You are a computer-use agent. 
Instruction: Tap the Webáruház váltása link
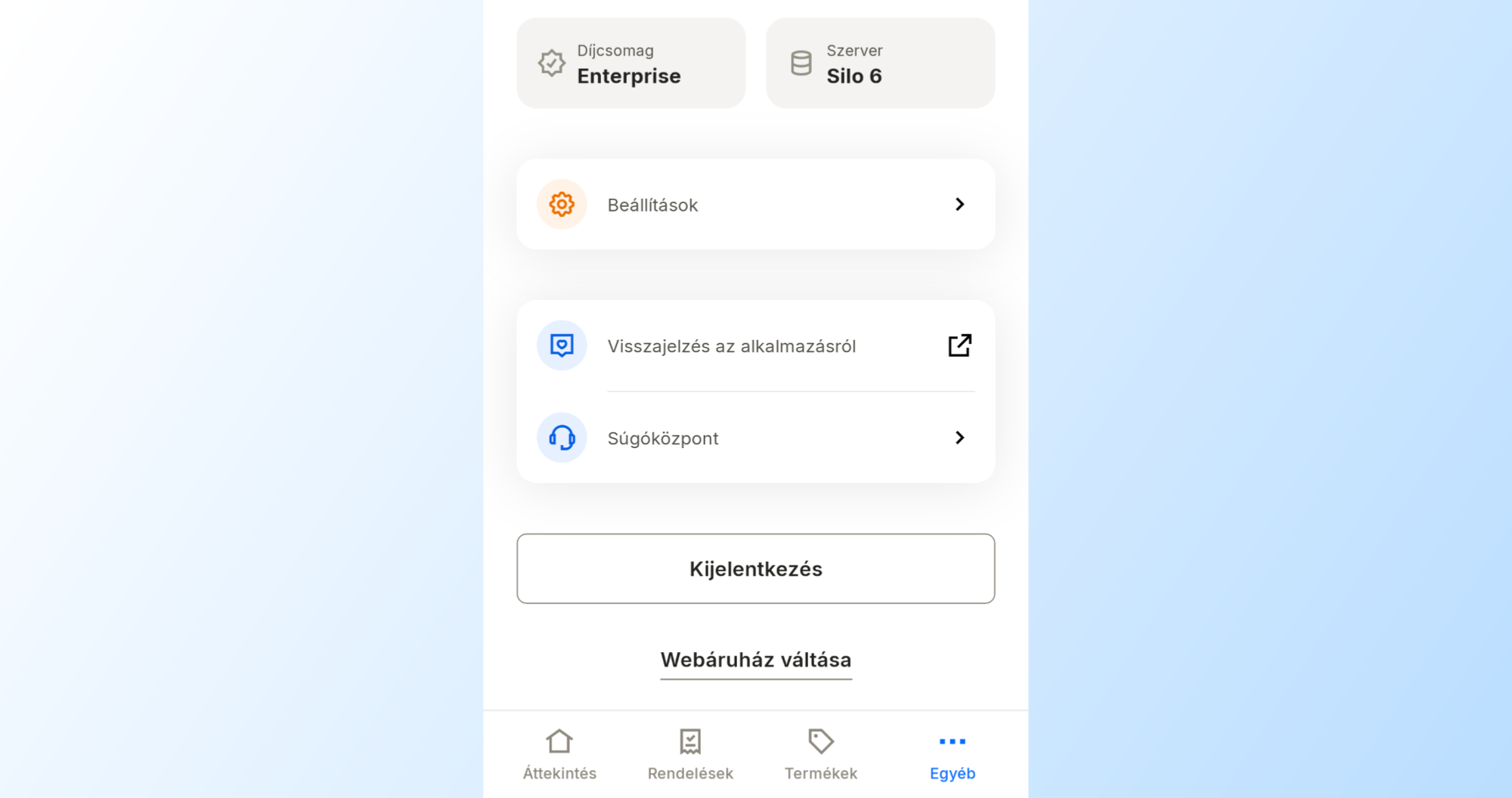[x=755, y=660]
